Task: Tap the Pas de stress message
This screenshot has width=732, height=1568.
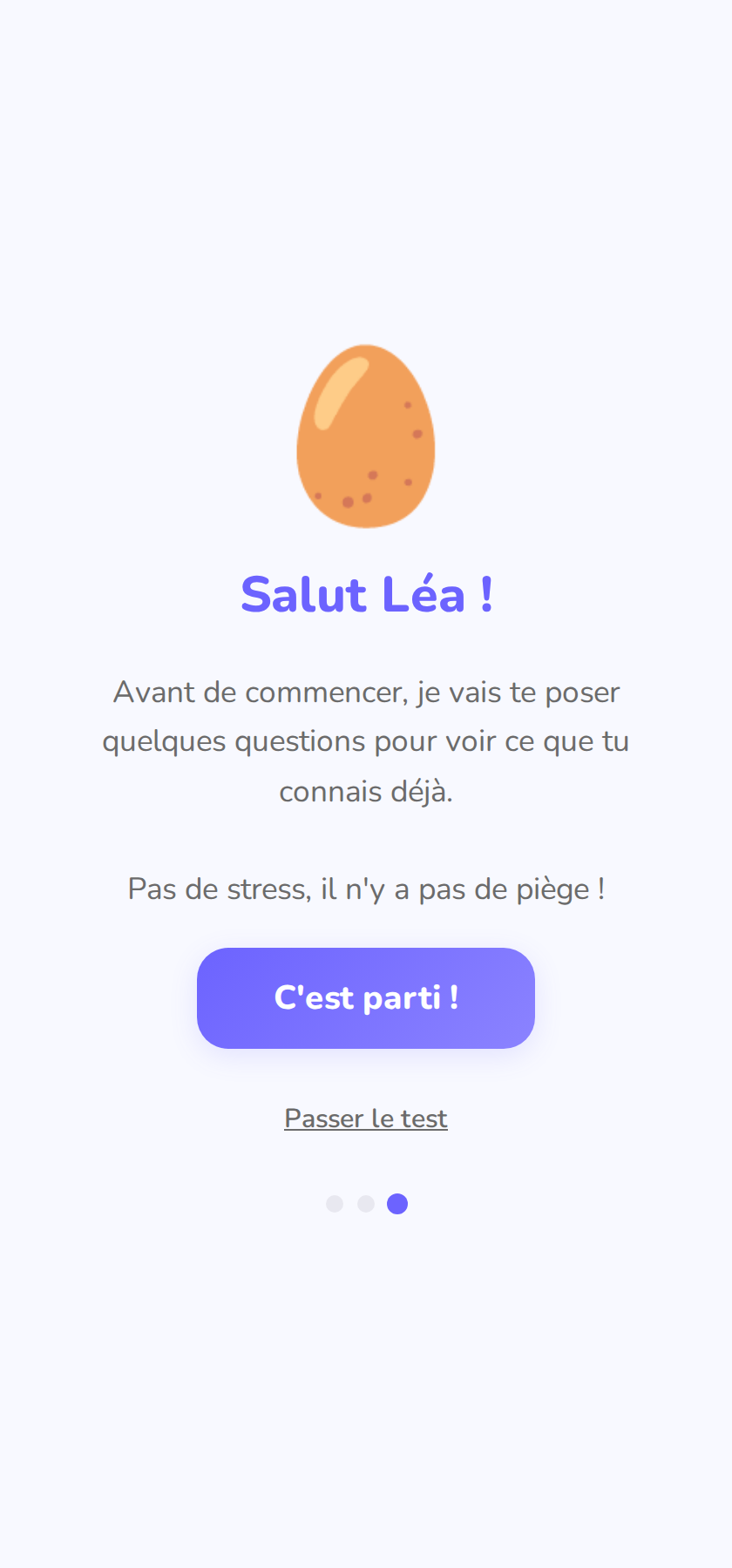Action: (x=366, y=889)
